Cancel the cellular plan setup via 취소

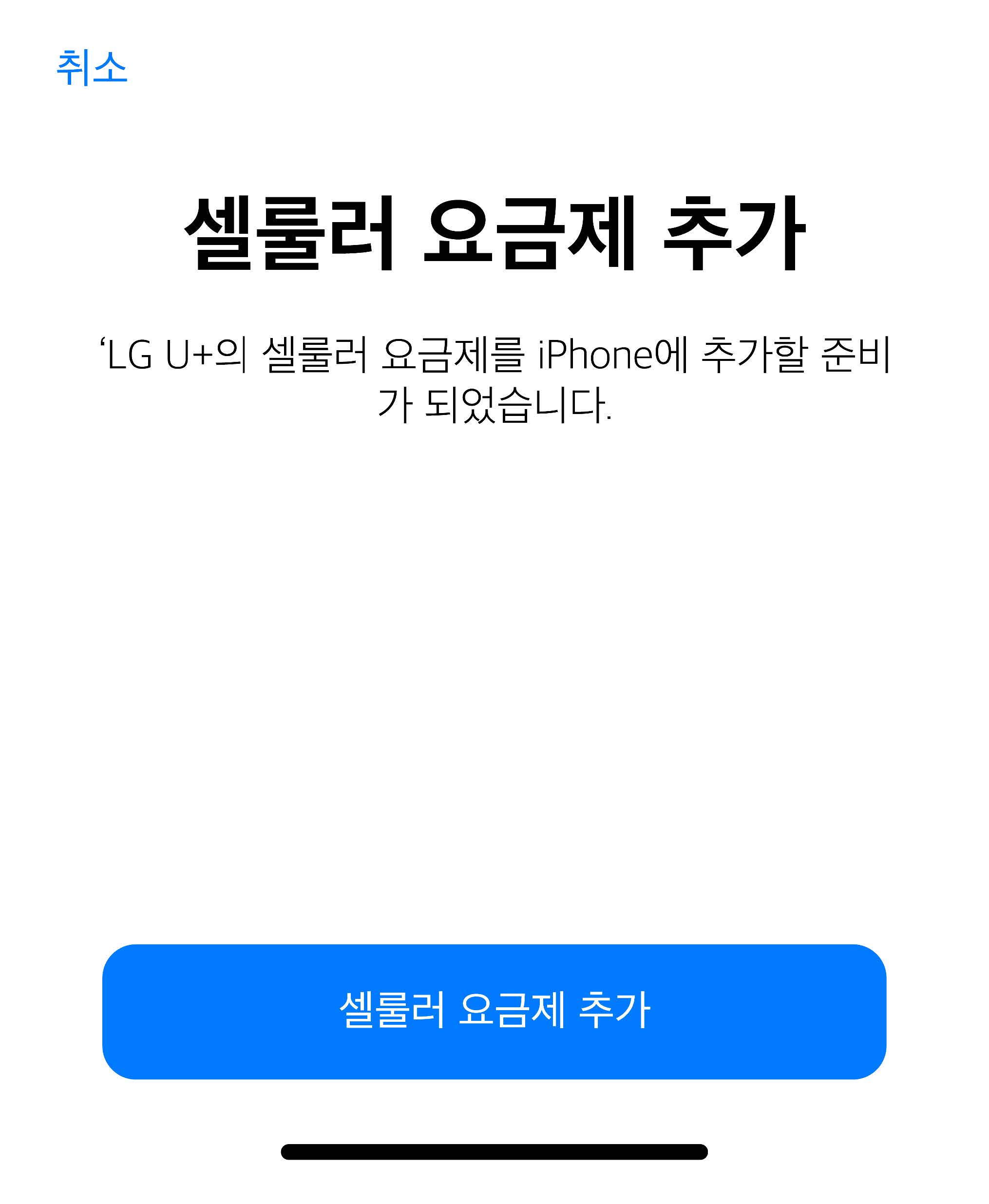pos(91,68)
